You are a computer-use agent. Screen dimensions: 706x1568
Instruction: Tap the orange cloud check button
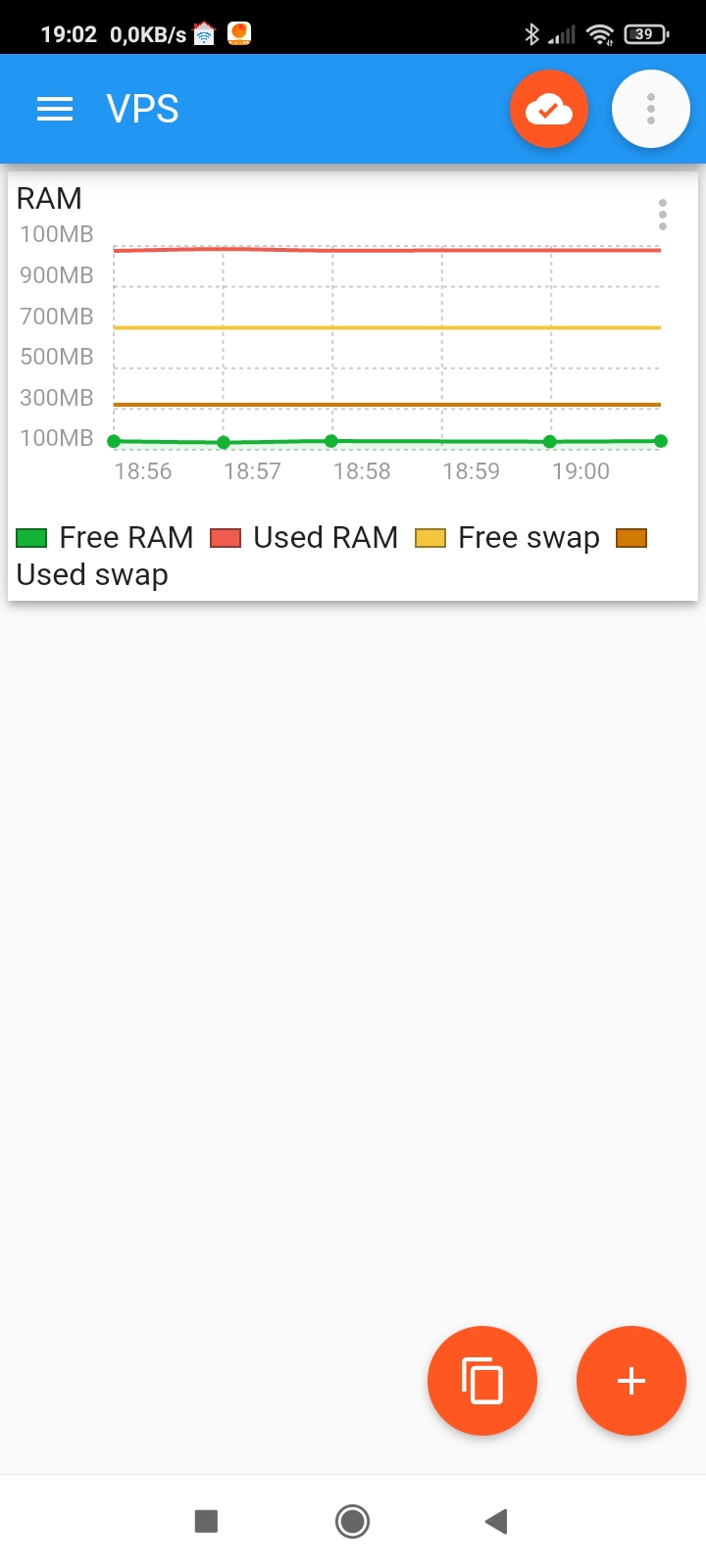(x=549, y=109)
